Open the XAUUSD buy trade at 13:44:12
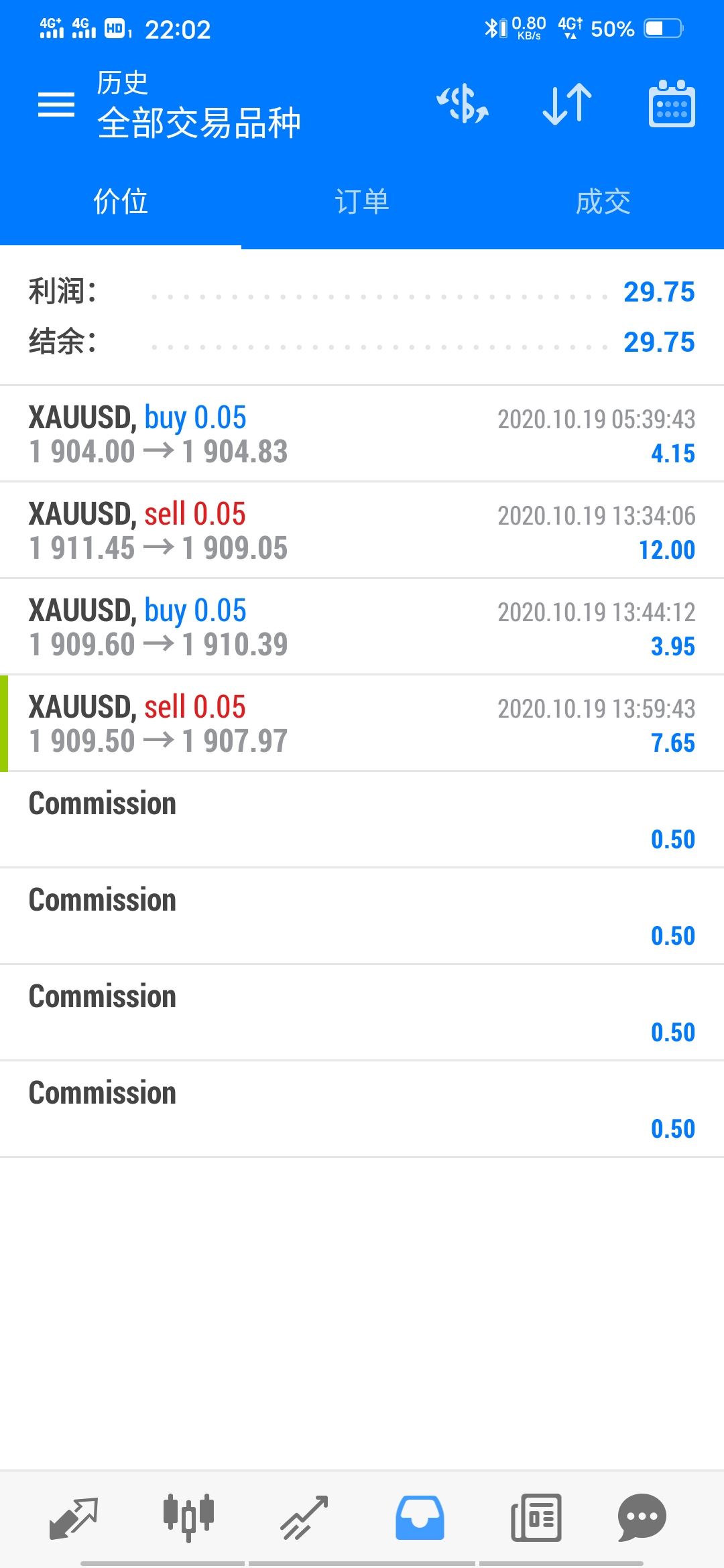 tap(362, 627)
